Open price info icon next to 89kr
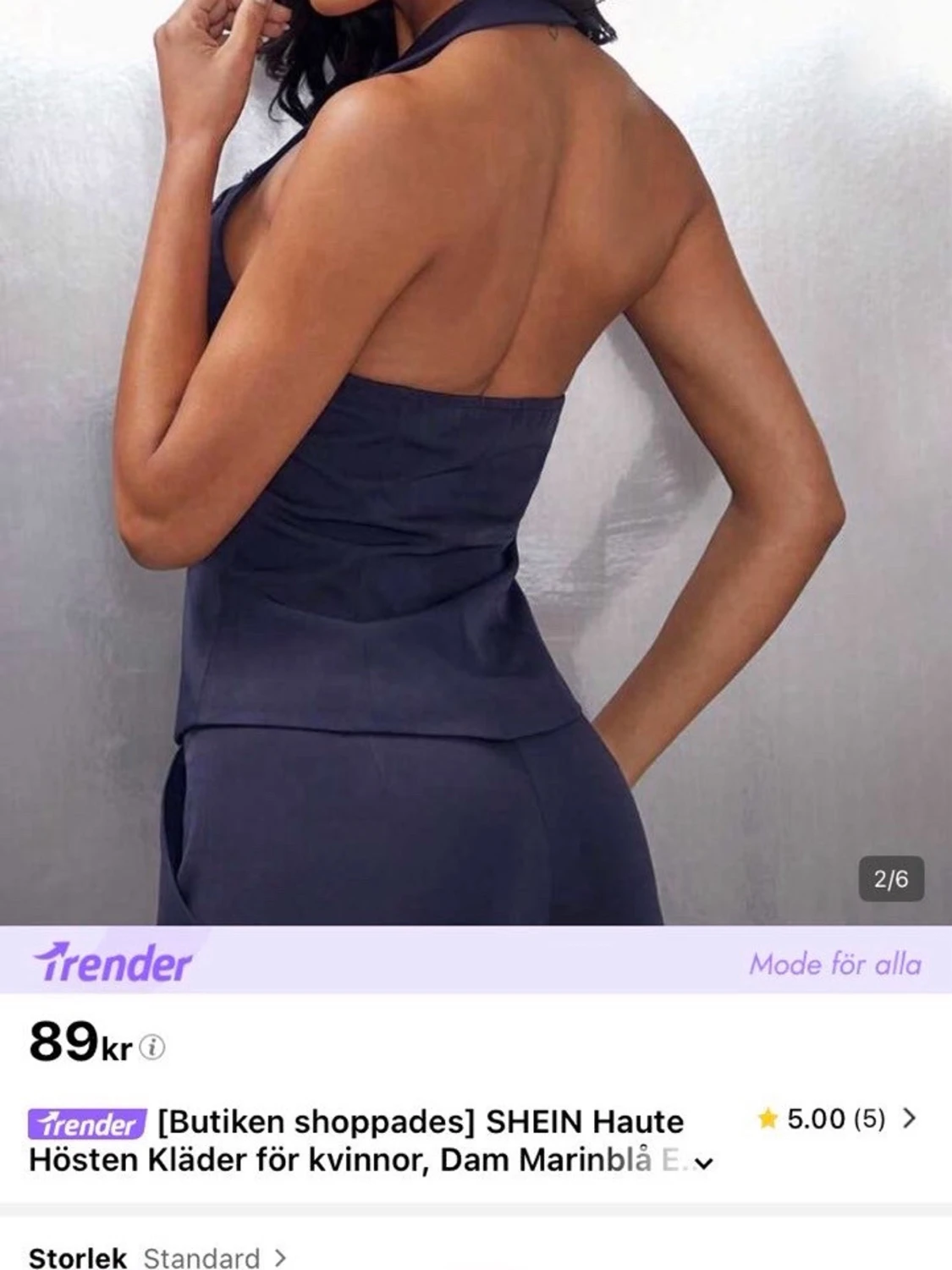Screen dimensions: 952x1270 point(152,1048)
